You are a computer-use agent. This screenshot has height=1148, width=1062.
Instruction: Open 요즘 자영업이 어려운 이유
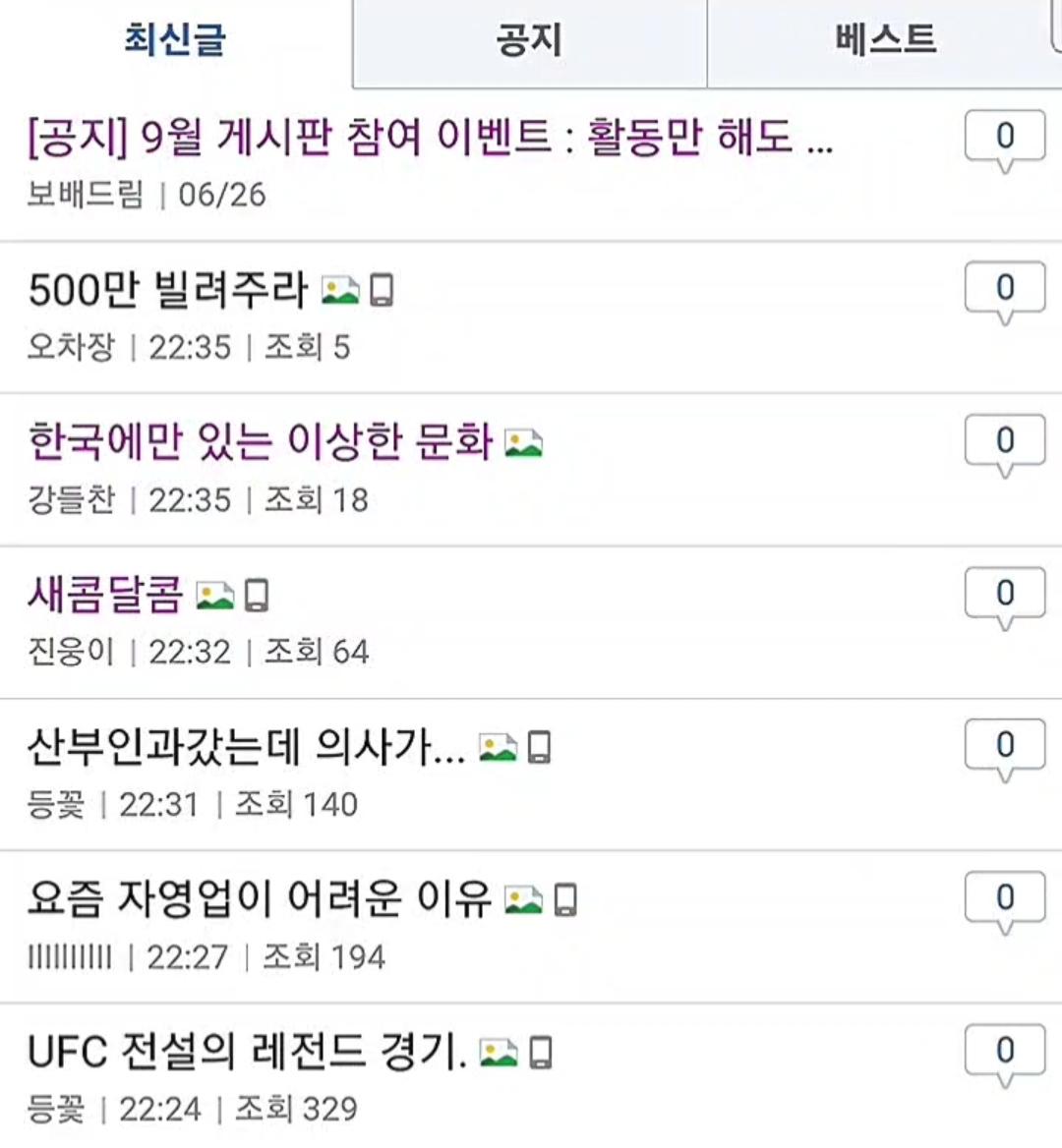259,899
